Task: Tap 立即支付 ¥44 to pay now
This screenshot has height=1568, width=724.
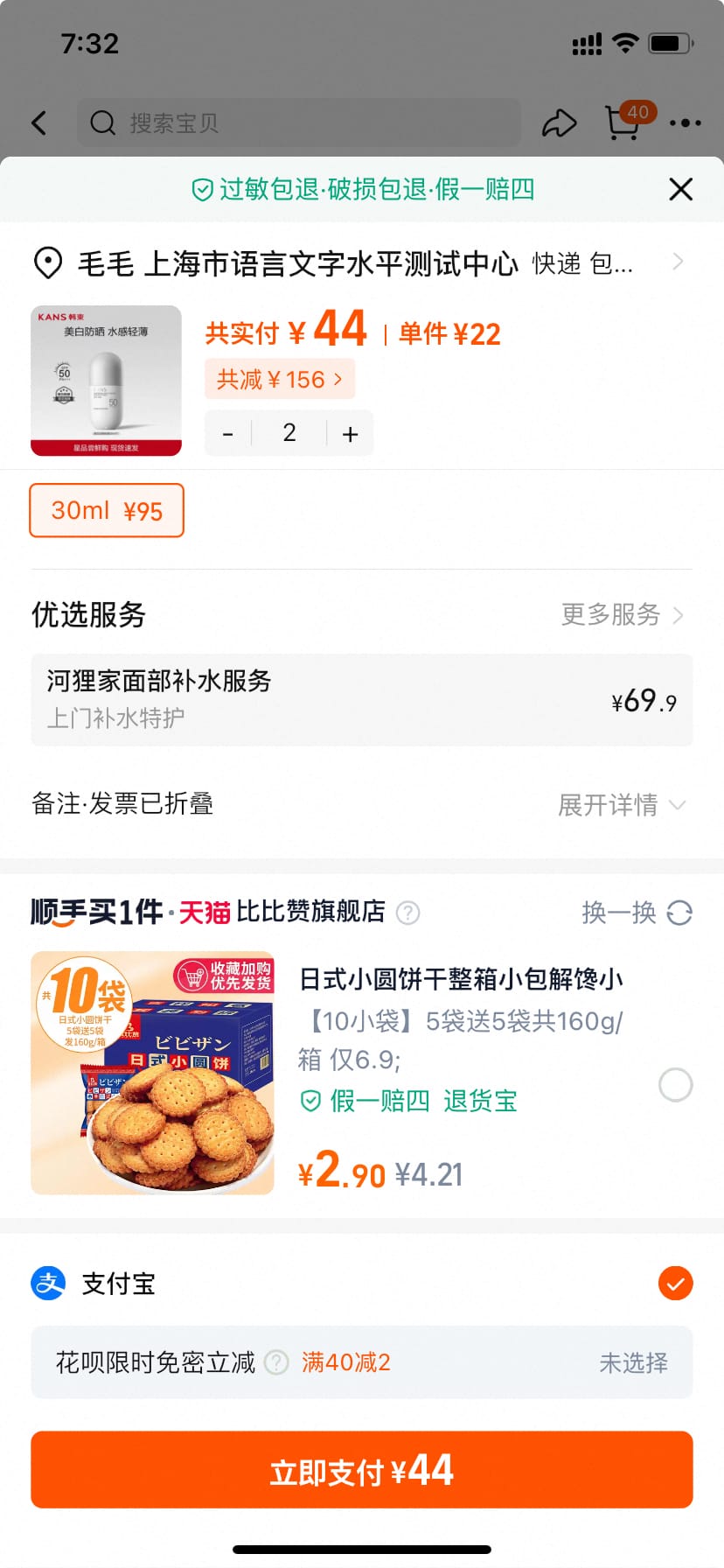Action: 362,1470
